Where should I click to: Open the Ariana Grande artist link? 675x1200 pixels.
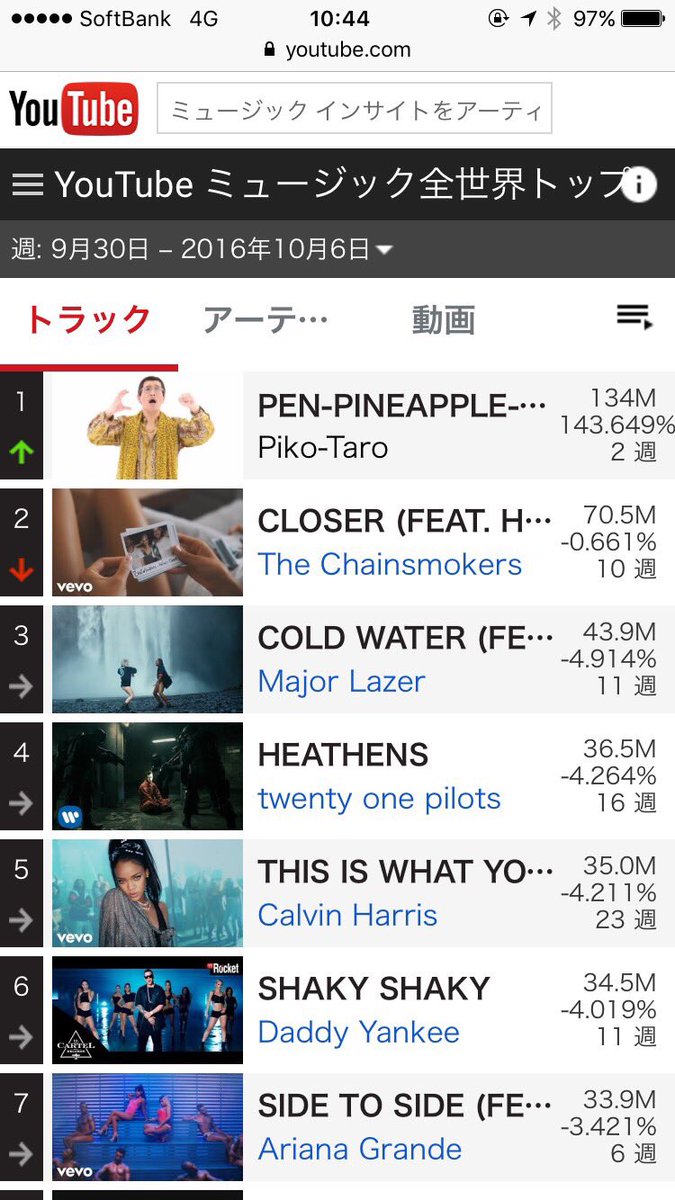(360, 1149)
